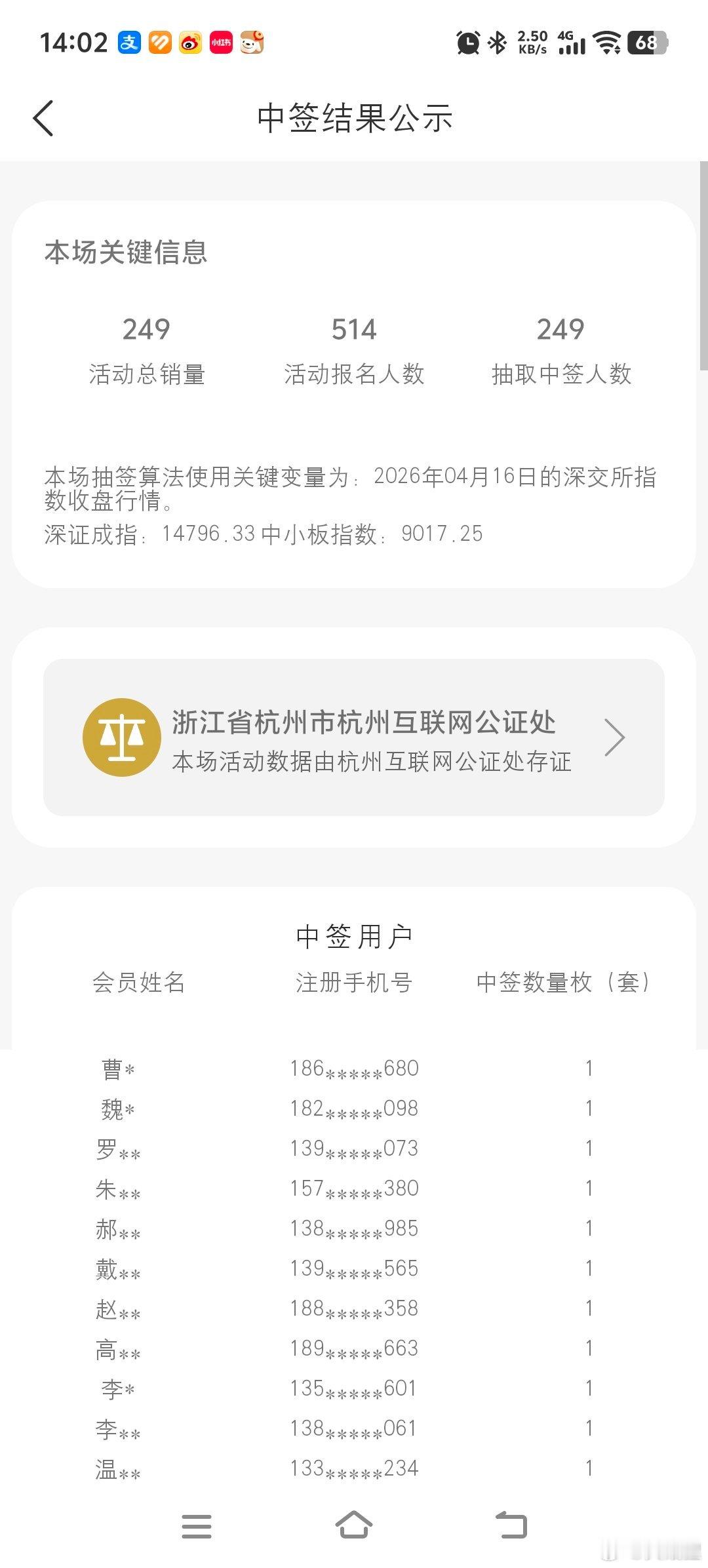
Task: Tap the back arrow beside 中签结果公示 title
Action: coord(43,119)
